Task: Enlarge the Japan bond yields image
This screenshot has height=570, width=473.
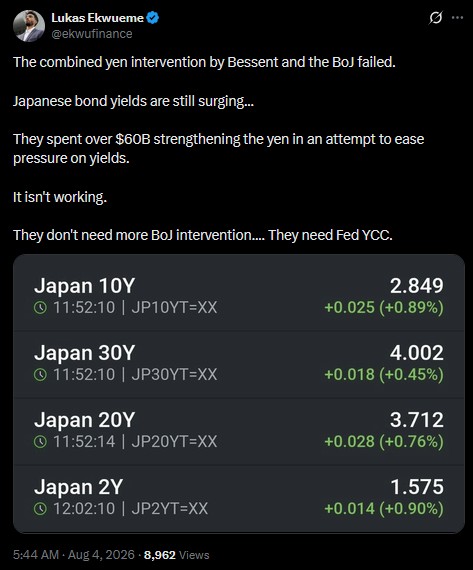Action: (x=239, y=394)
